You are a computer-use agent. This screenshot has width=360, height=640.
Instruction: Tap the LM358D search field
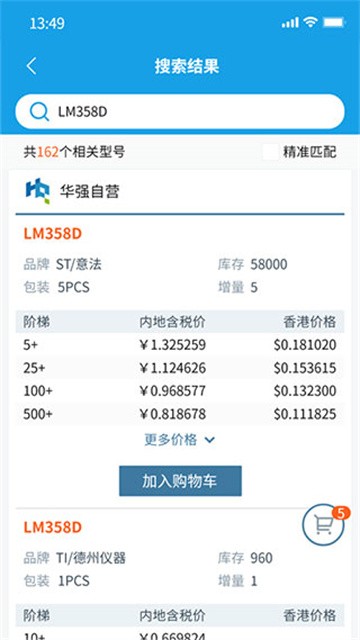(180, 112)
